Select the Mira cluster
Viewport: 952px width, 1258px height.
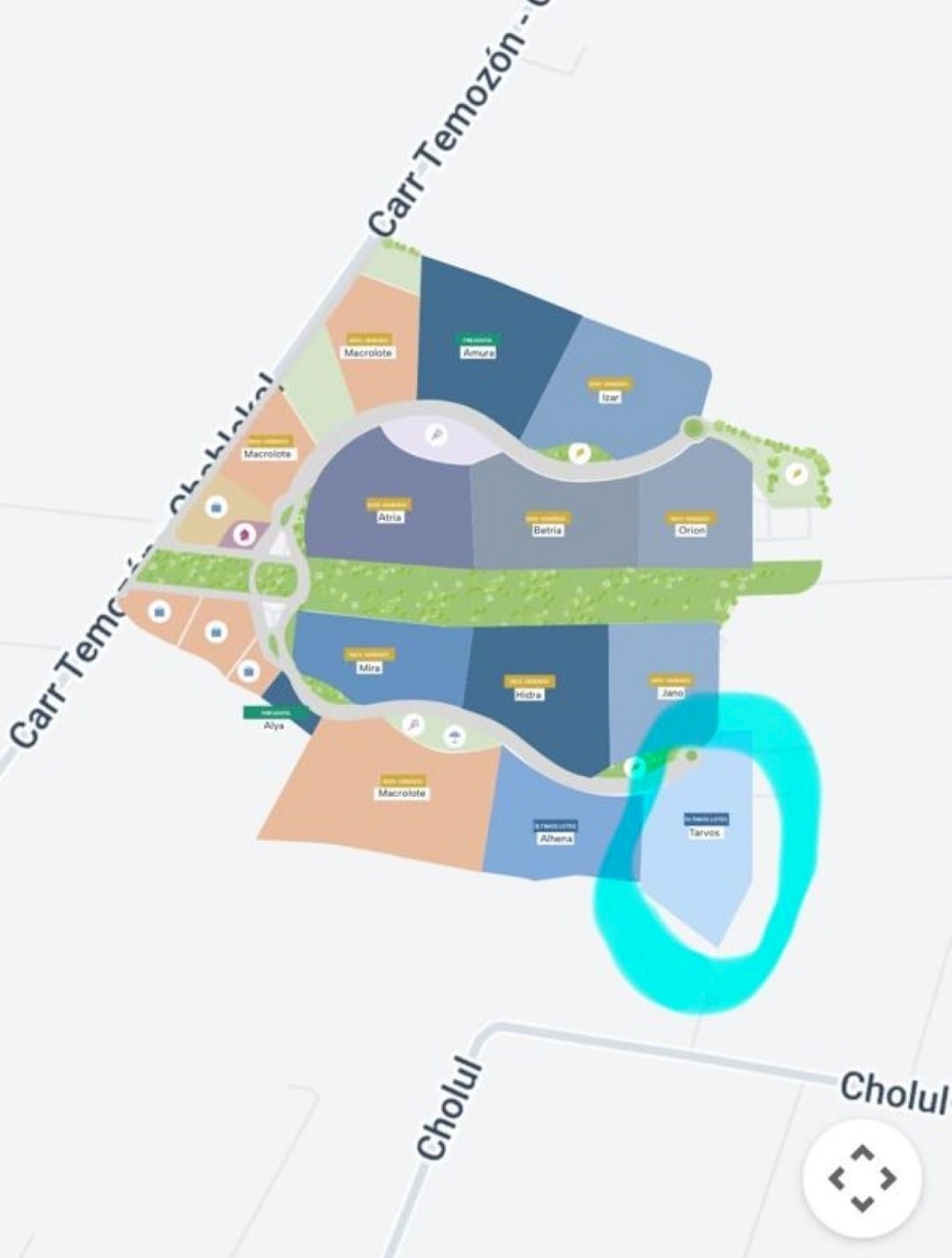[x=369, y=668]
